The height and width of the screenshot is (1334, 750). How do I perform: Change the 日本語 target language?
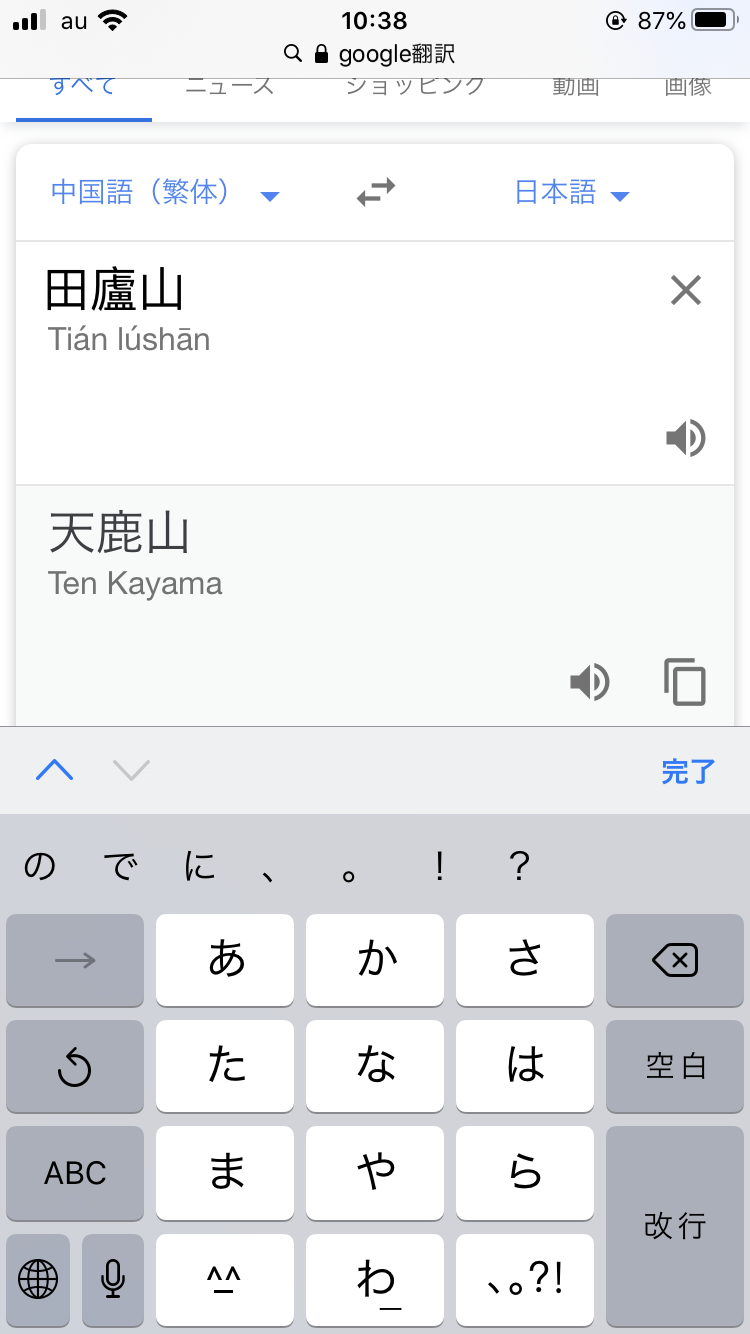click(x=571, y=192)
